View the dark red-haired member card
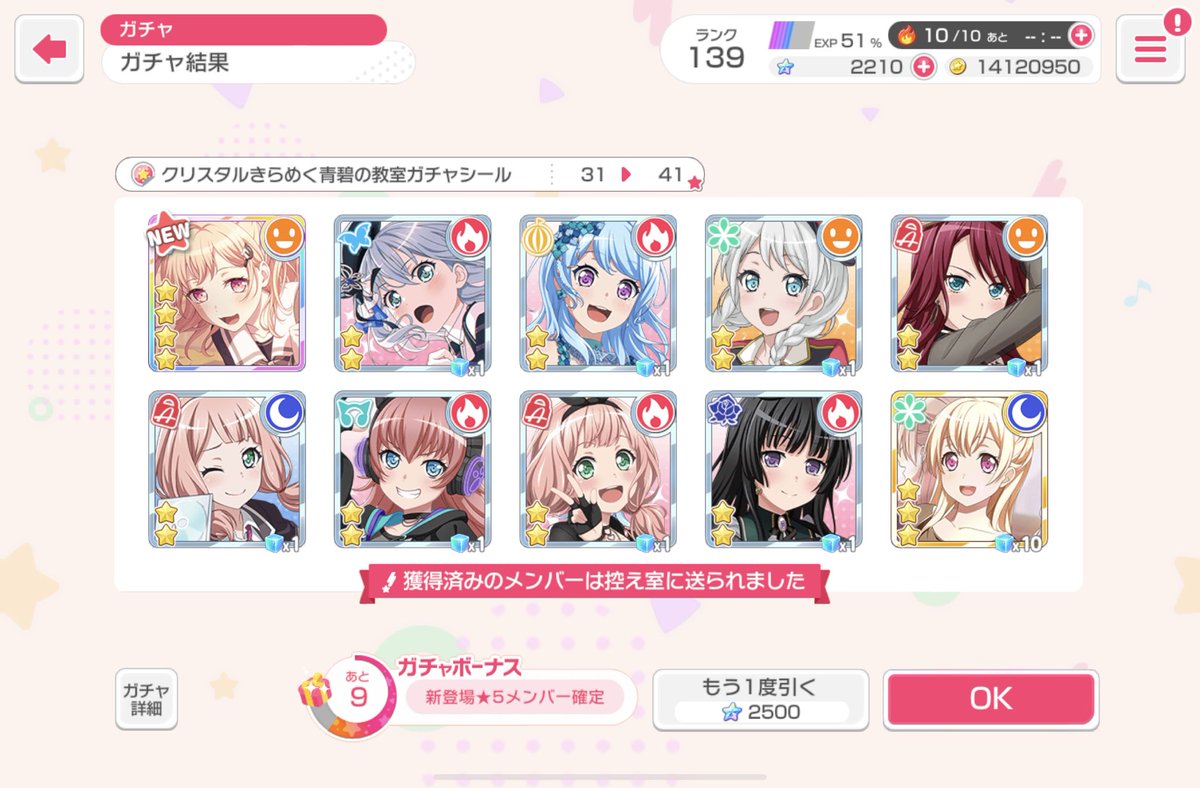1200x788 pixels. [969, 293]
